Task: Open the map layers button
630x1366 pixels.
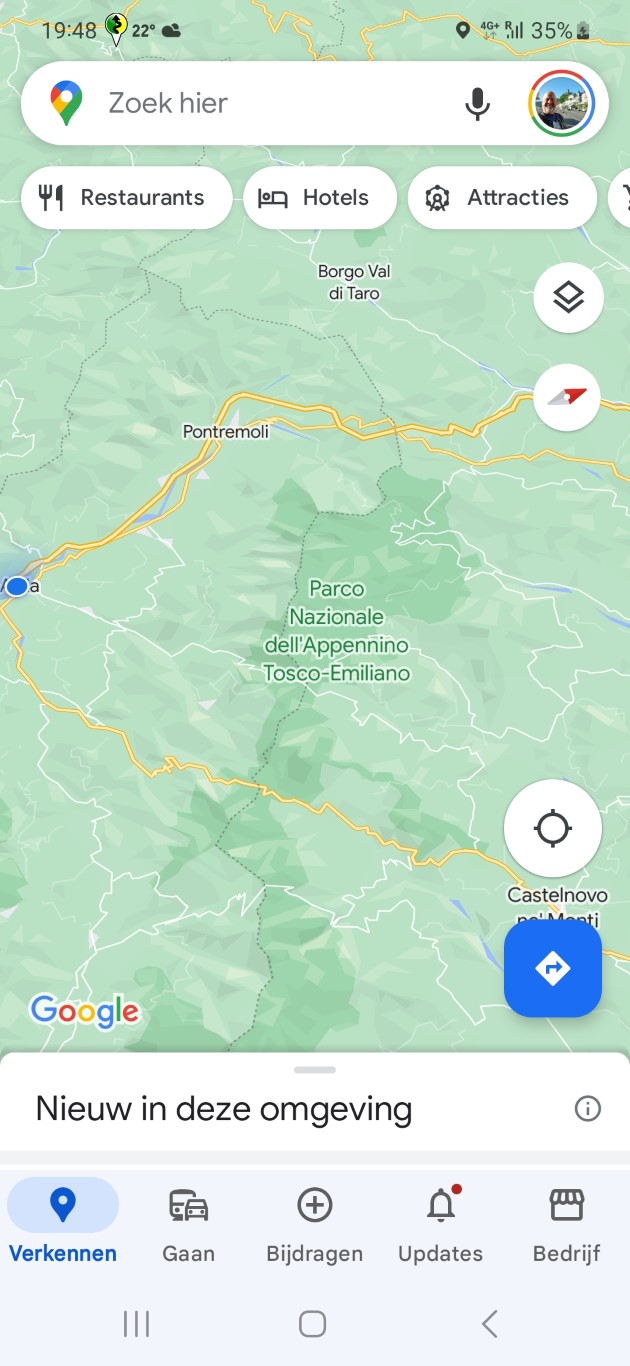Action: pyautogui.click(x=568, y=297)
